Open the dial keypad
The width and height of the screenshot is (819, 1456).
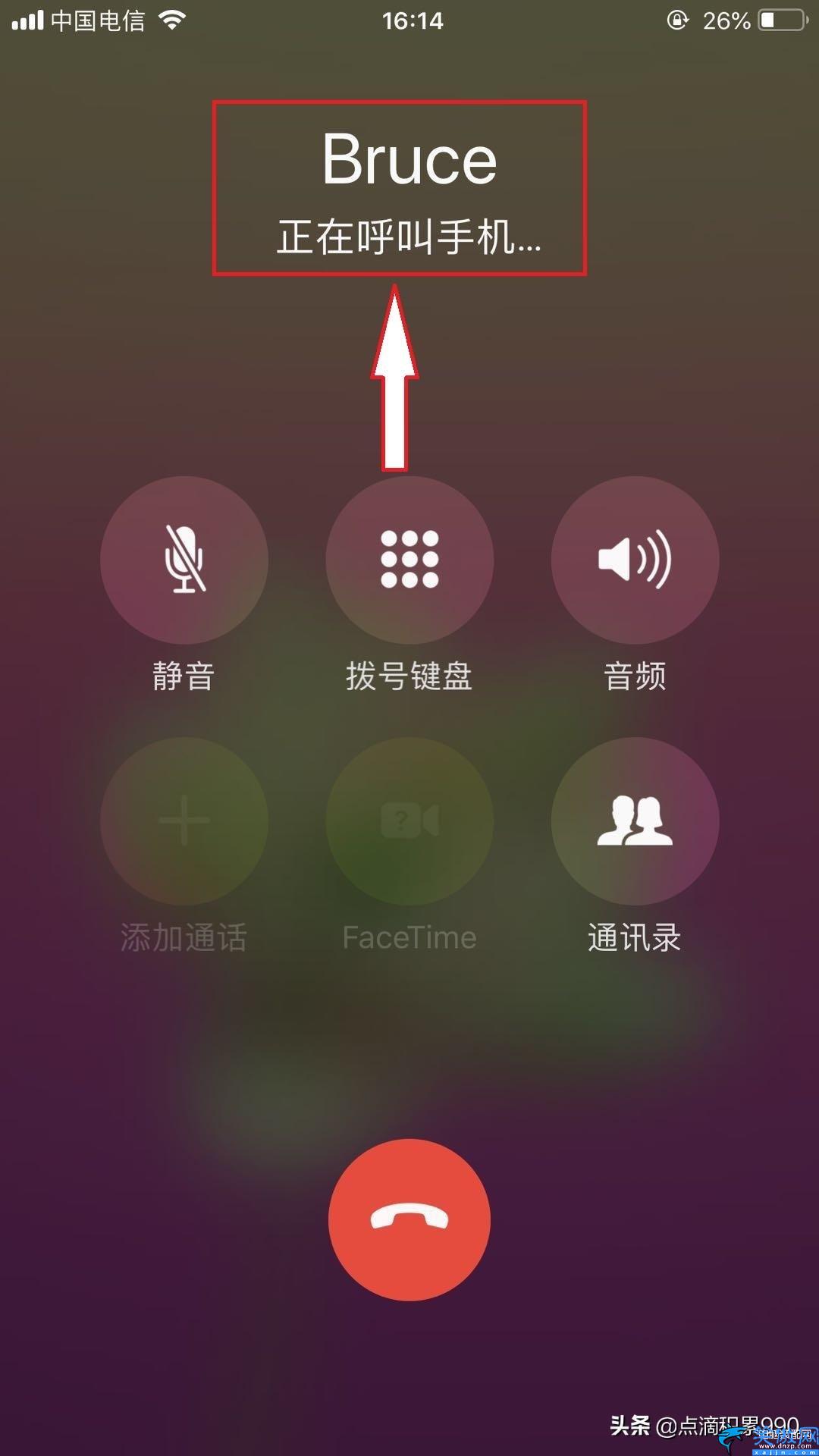(x=409, y=560)
